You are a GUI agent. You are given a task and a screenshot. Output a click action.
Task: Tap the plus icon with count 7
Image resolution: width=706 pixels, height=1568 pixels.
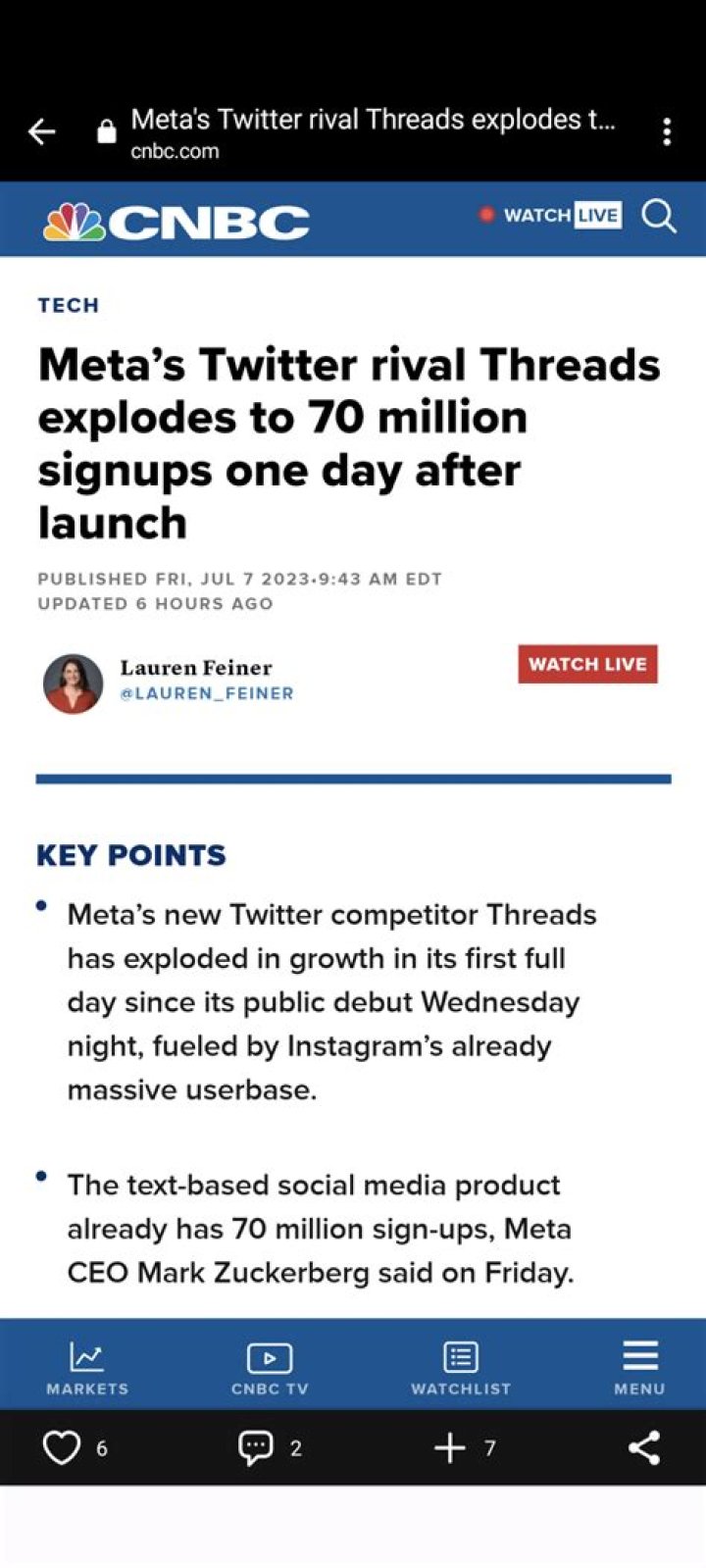pyautogui.click(x=450, y=1447)
